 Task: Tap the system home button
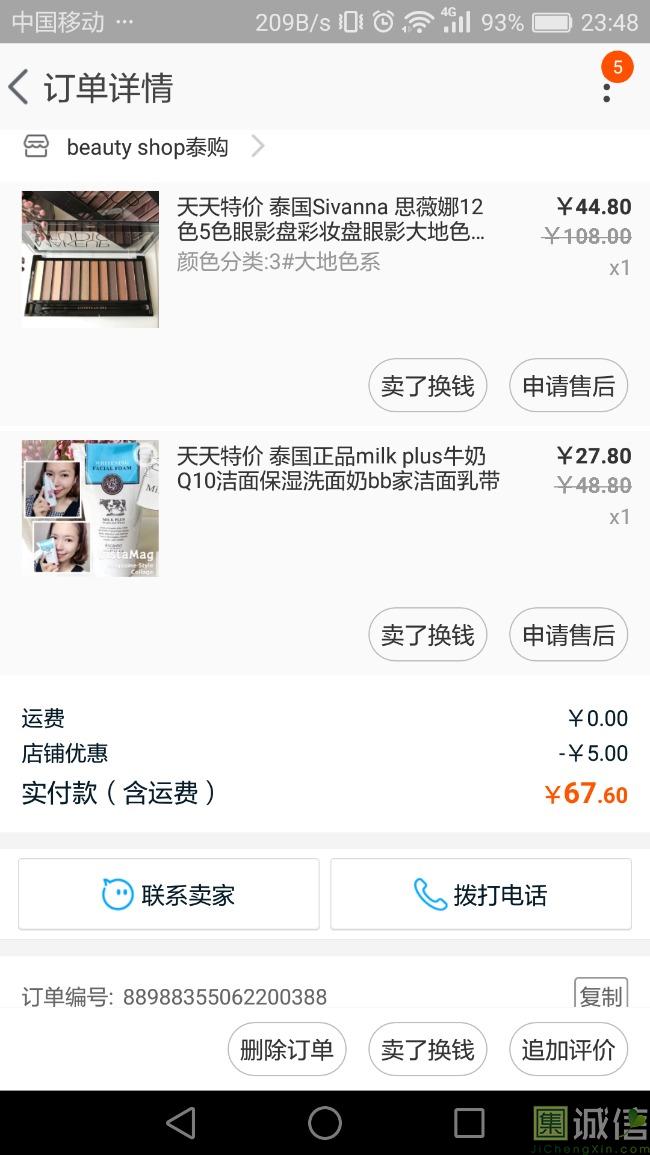[325, 1123]
